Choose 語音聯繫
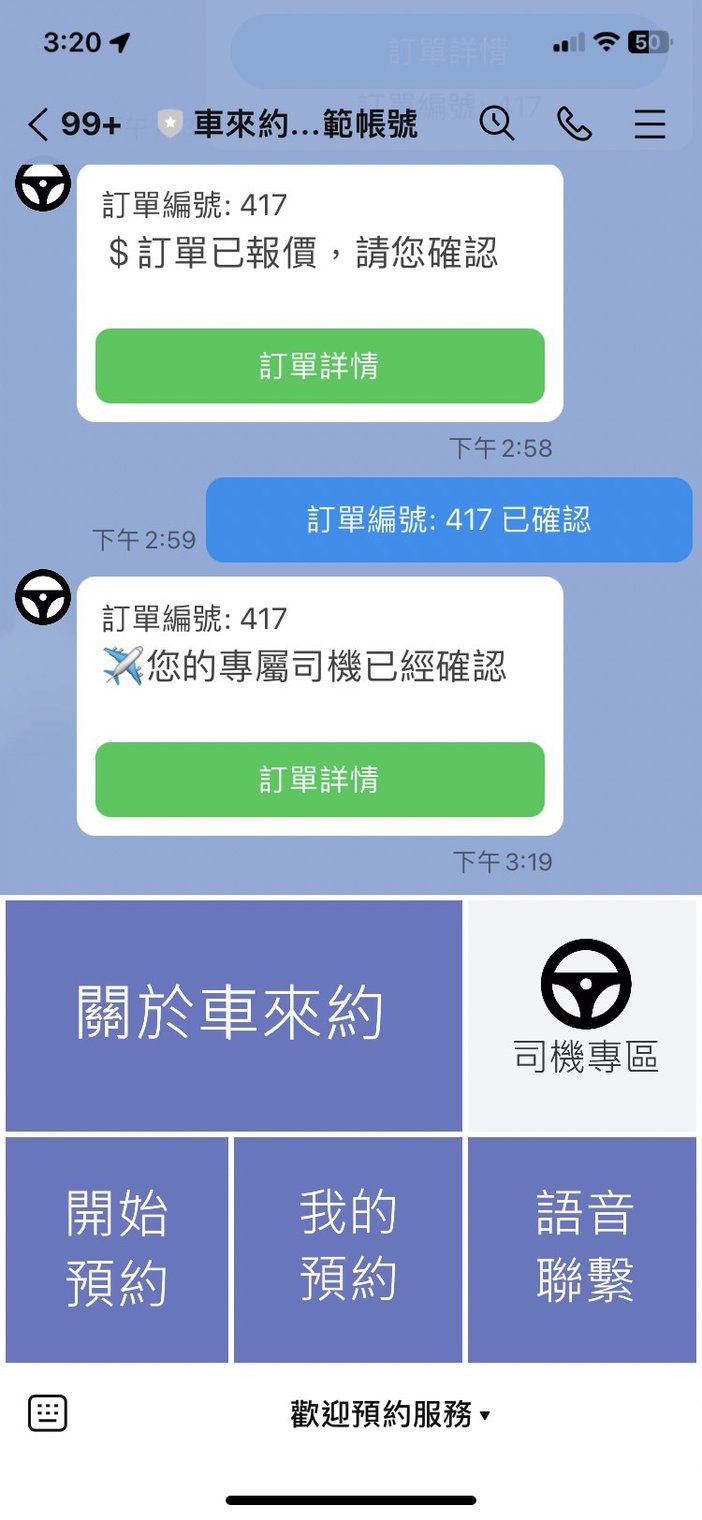The image size is (702, 1520). 582,1248
